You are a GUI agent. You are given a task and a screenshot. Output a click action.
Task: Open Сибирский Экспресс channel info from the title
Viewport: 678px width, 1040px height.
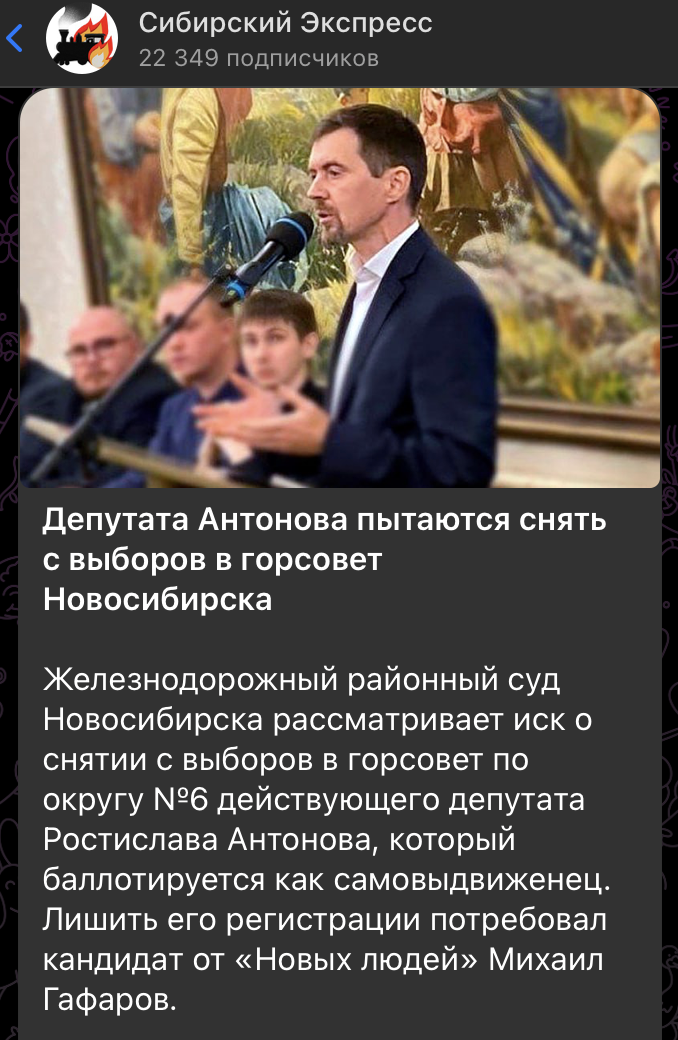[x=285, y=24]
